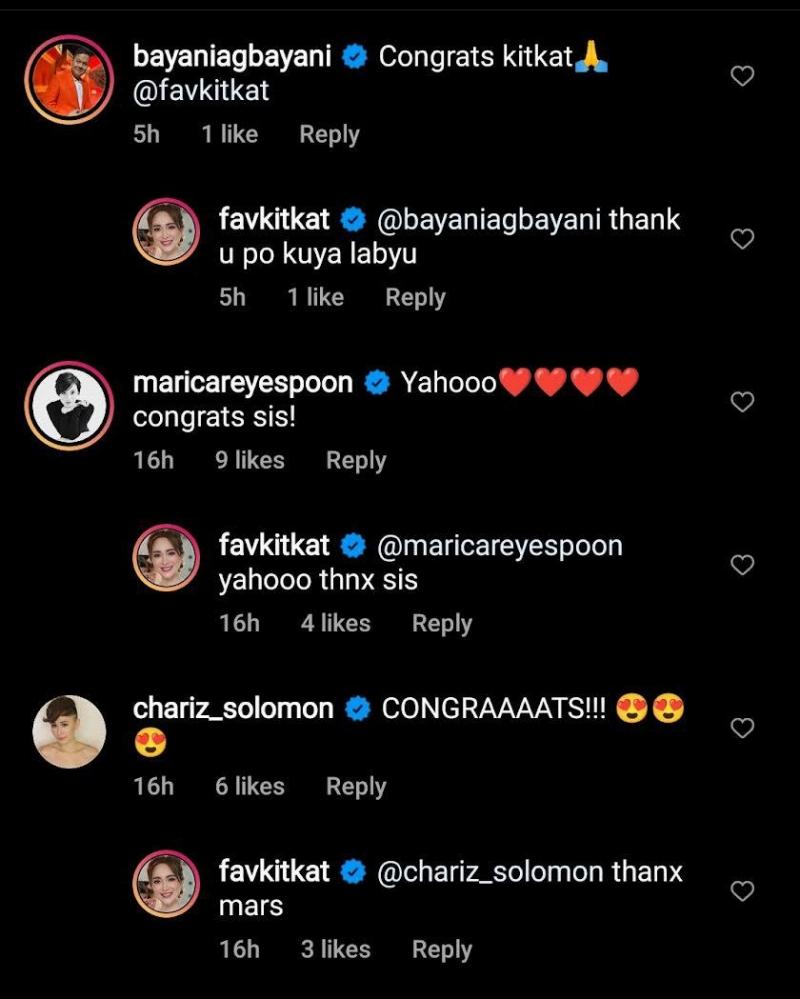
Task: Like bayaniagbayani's congrats comment
Action: tap(742, 76)
